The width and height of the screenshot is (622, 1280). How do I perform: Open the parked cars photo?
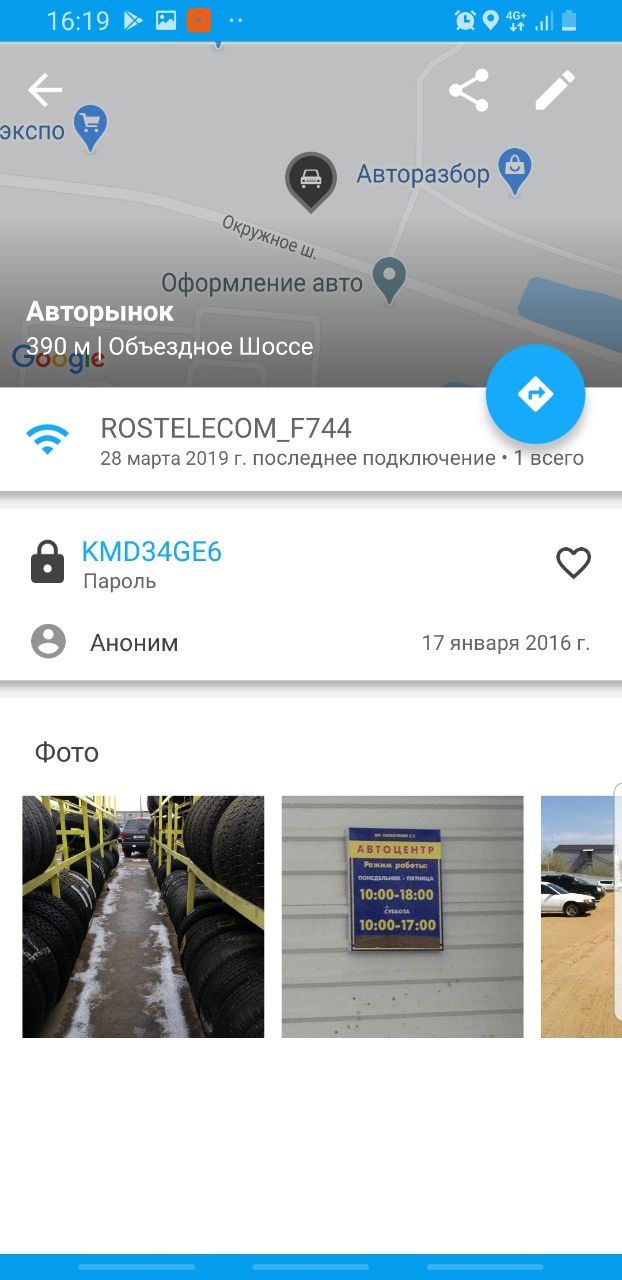580,916
